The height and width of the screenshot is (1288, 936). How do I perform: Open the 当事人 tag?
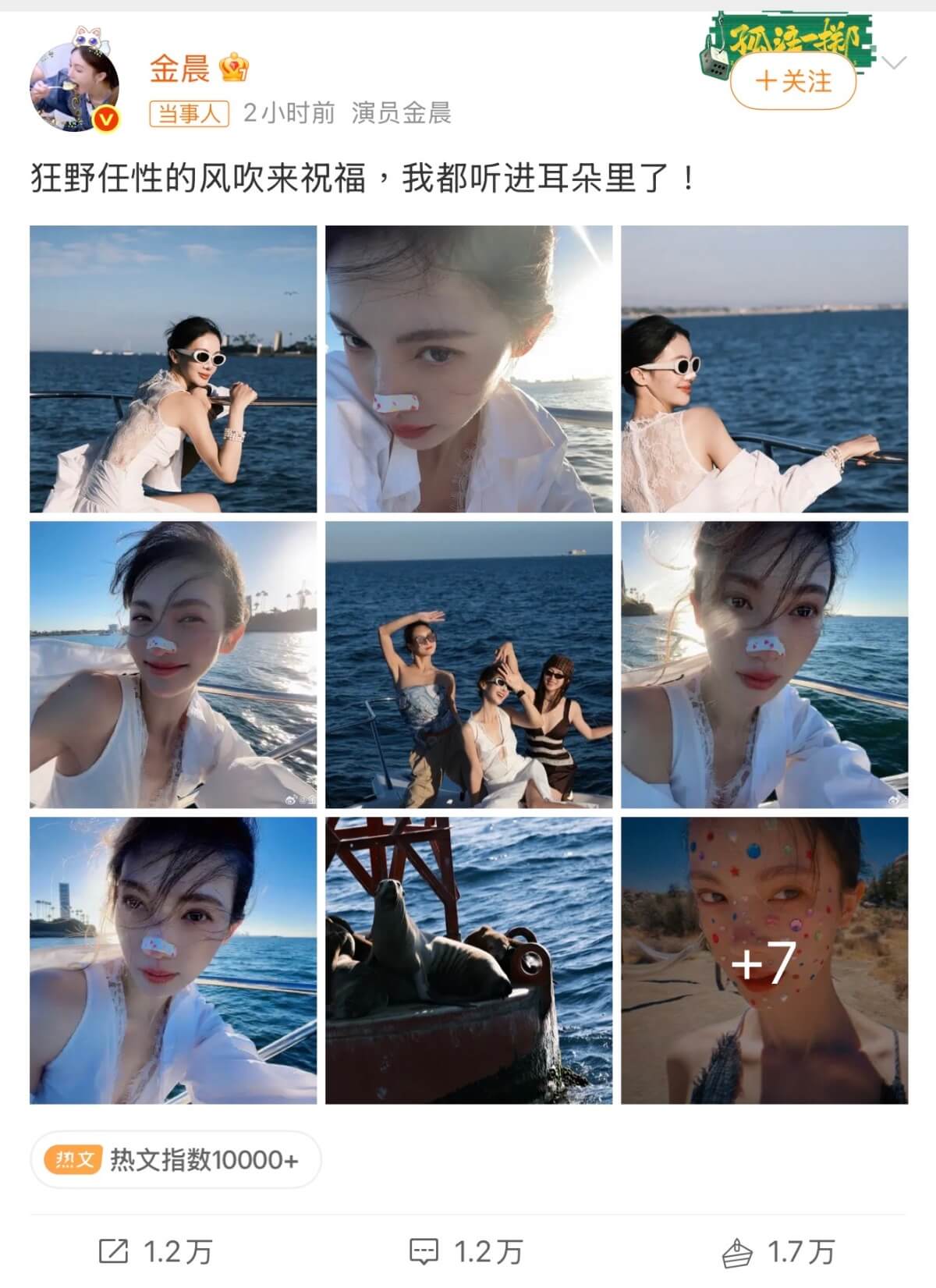189,114
